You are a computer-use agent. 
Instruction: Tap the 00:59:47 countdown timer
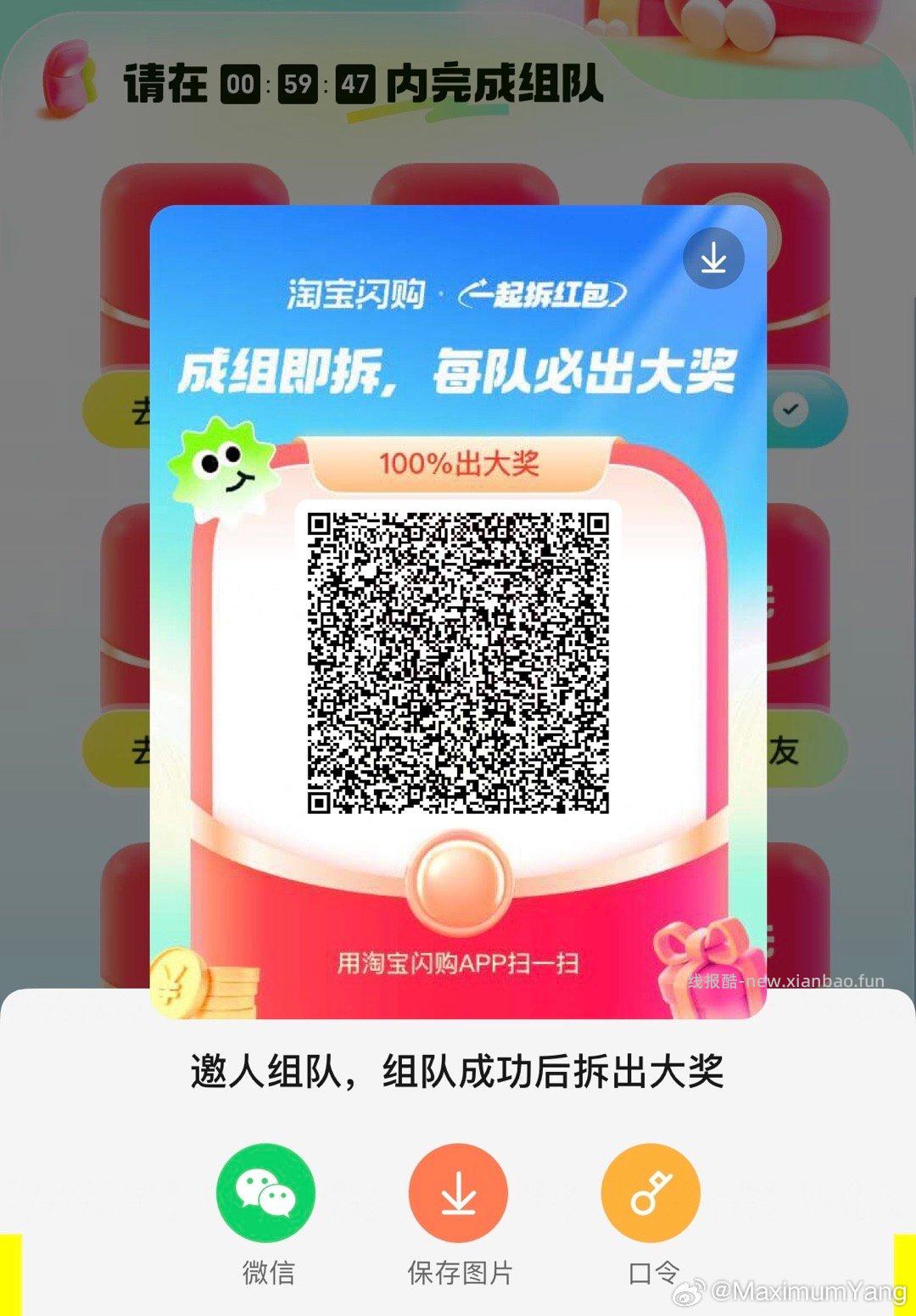[x=298, y=85]
